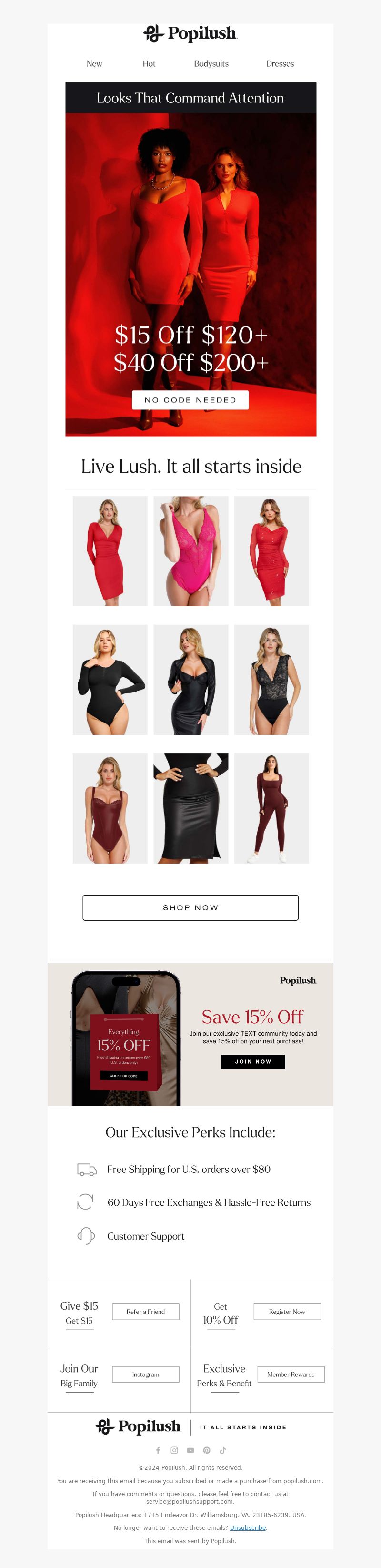
Task: Open the New category link
Action: click(94, 64)
